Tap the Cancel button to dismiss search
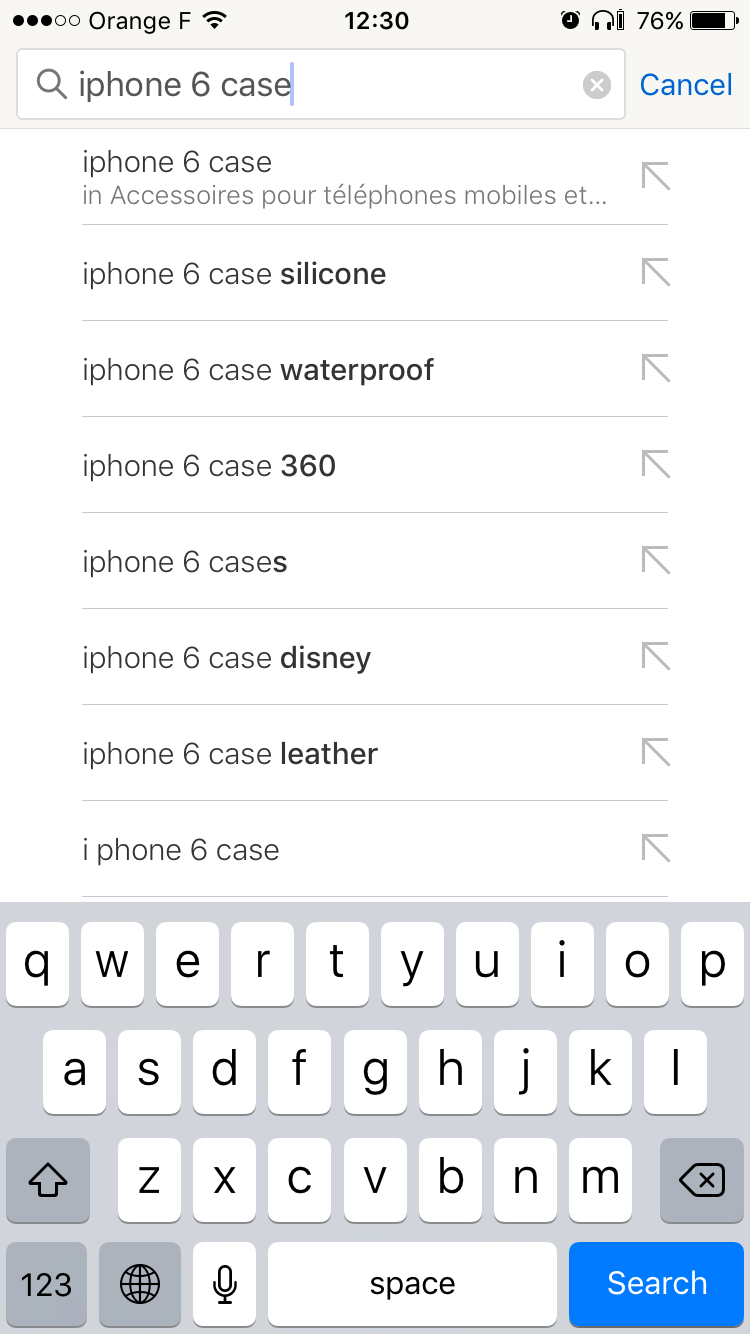 tap(685, 84)
